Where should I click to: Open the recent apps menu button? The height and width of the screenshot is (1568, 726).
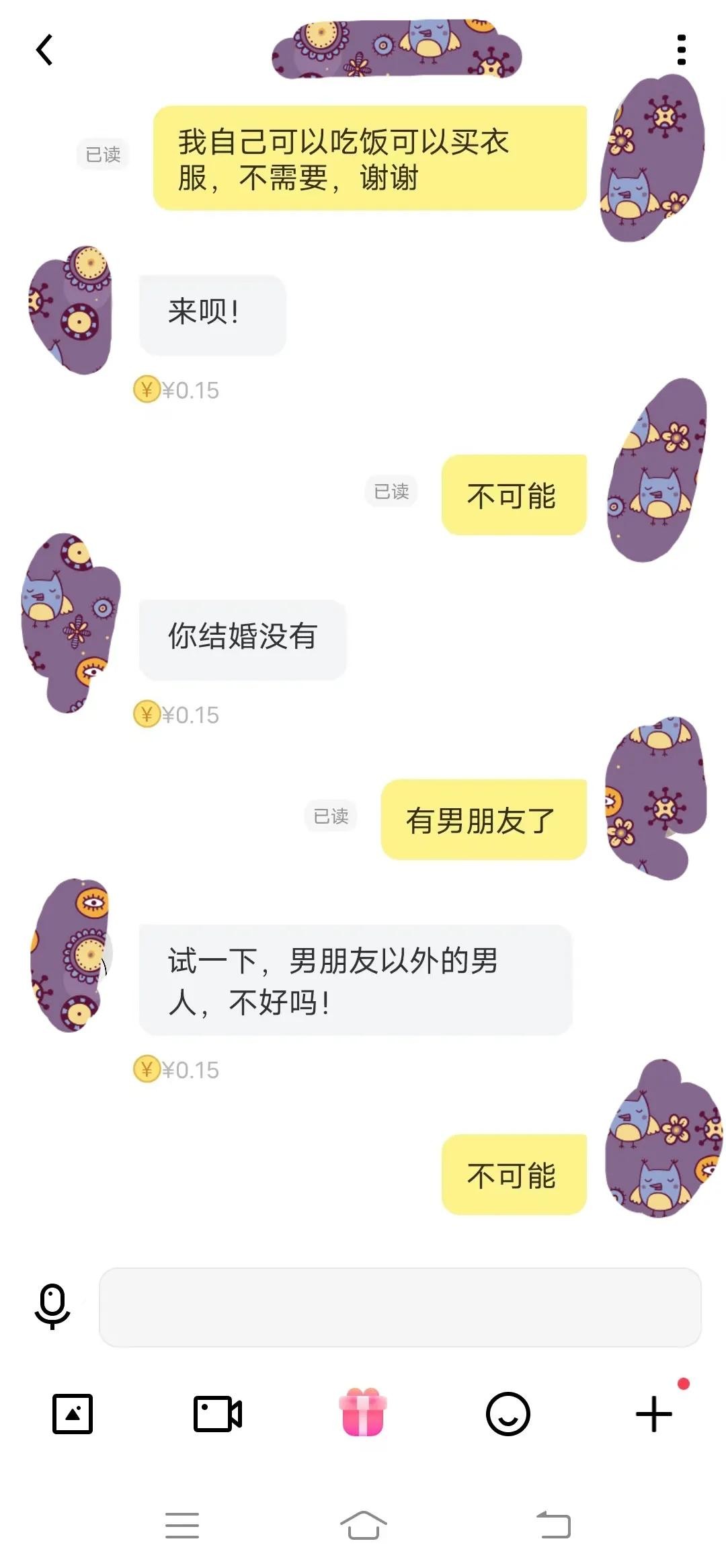point(182,1525)
